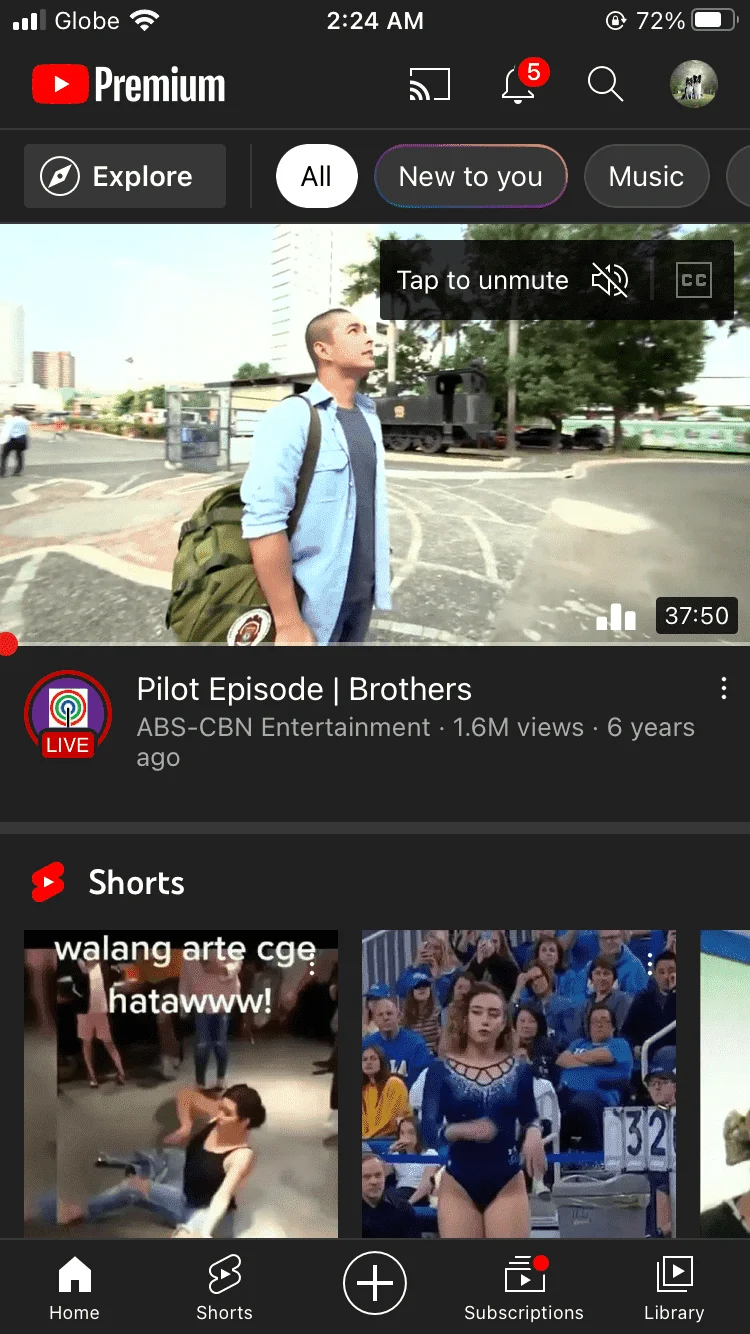Screen dimensions: 750x1334
Task: Select the All filter chip
Action: click(x=316, y=177)
